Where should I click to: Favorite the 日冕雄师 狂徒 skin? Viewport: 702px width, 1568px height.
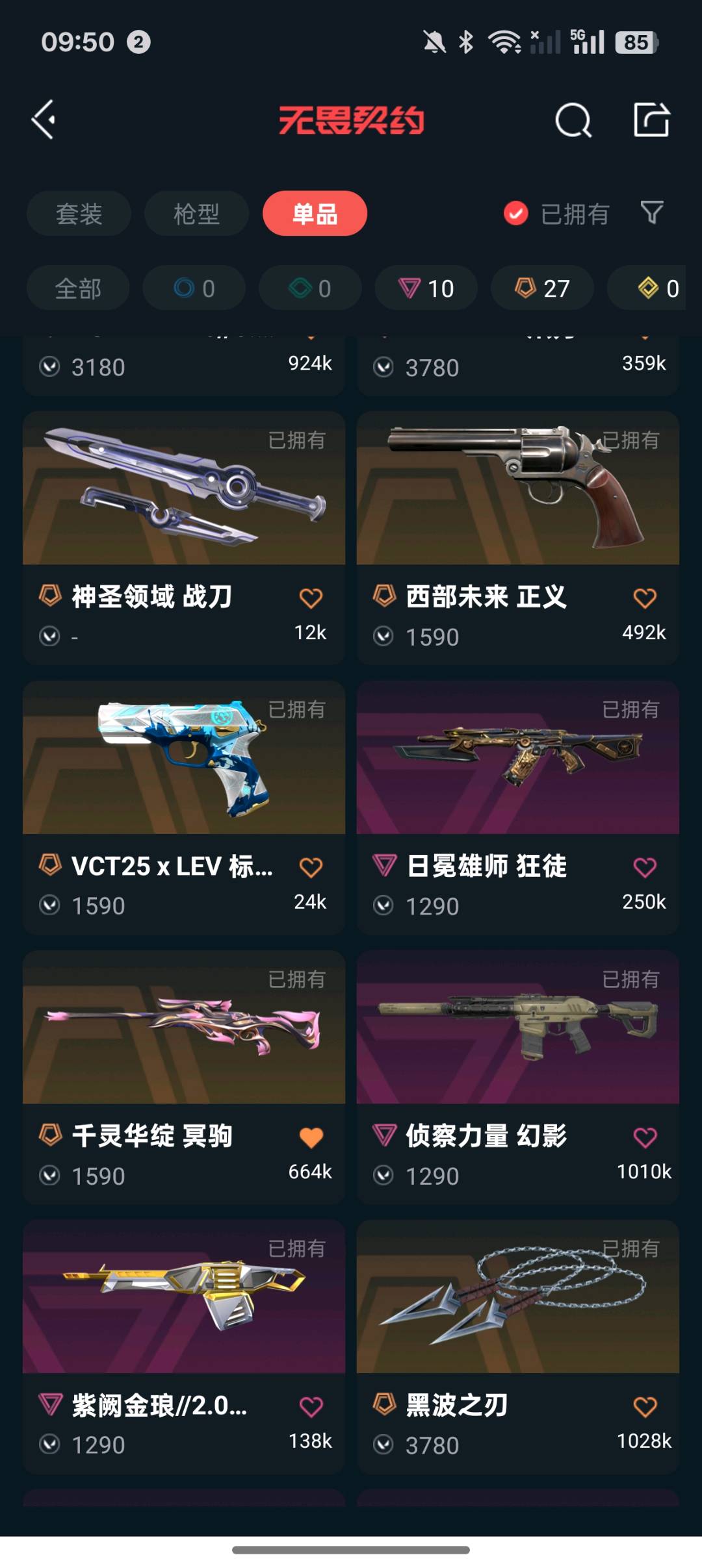tap(645, 868)
